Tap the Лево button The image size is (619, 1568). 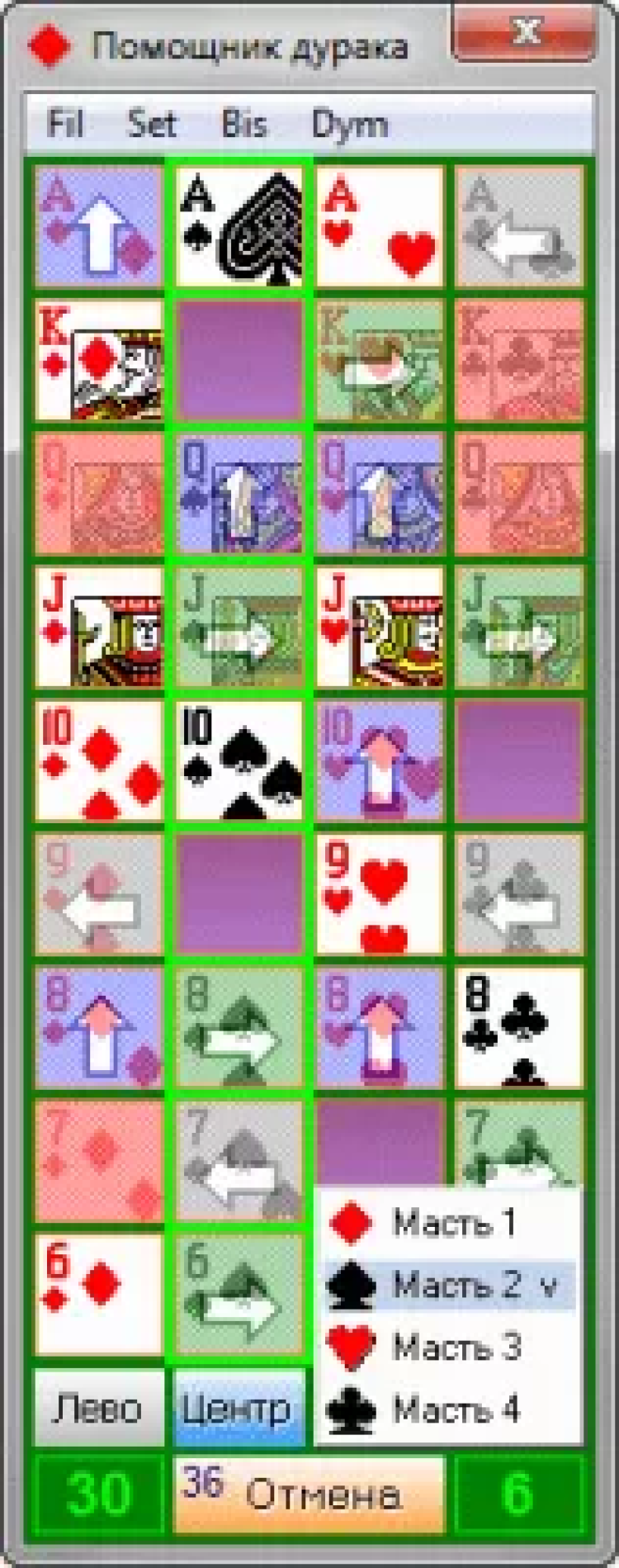(x=98, y=1408)
